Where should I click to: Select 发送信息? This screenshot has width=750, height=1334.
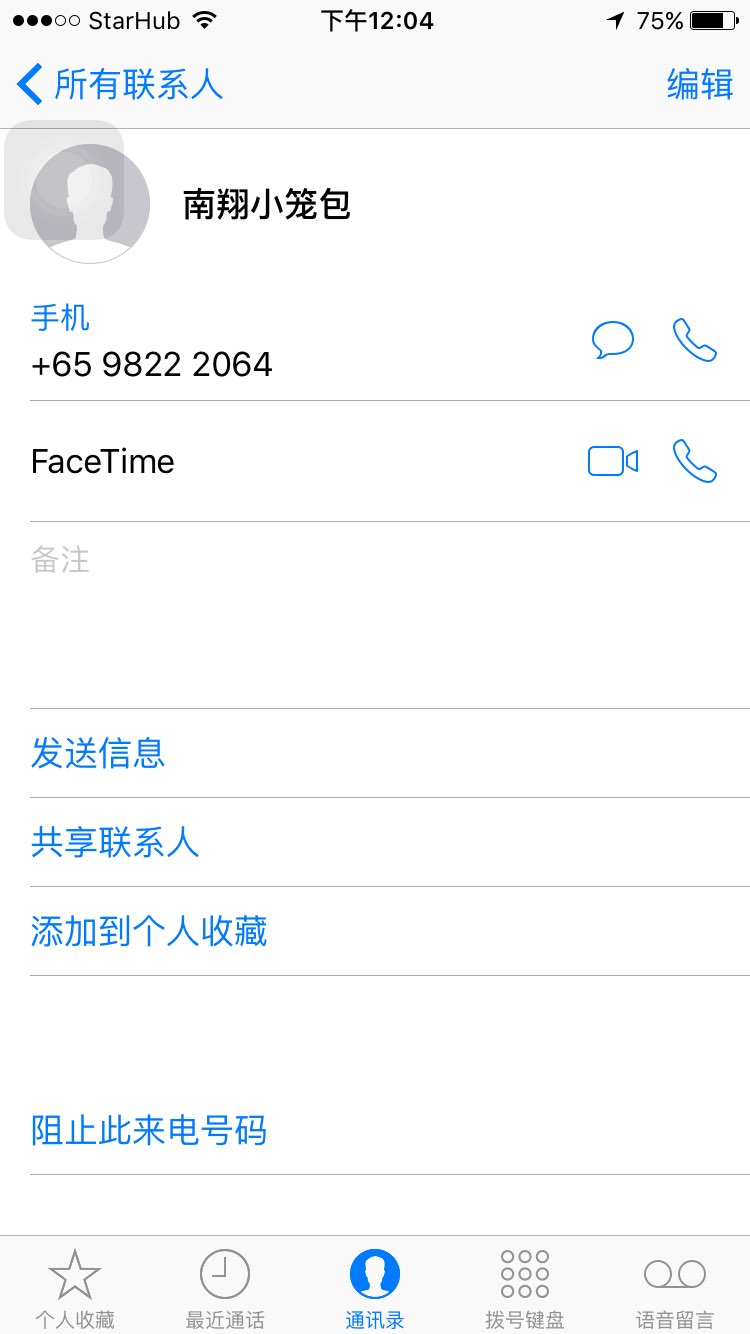[98, 753]
